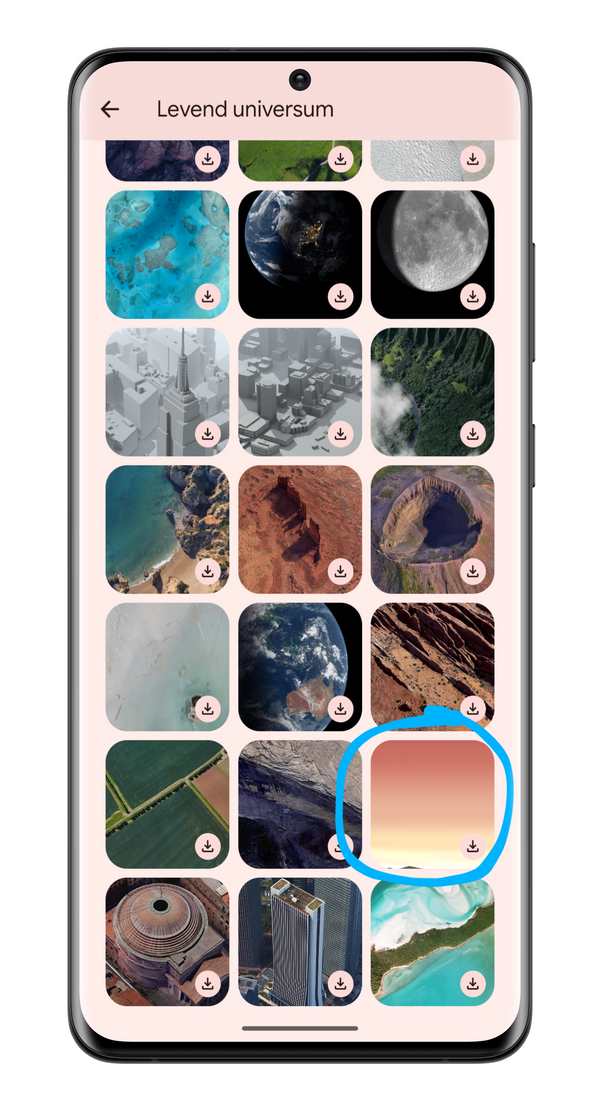The image size is (600, 1103).
Task: Open the forested cliffs with cloud wallpaper
Action: pyautogui.click(x=432, y=392)
